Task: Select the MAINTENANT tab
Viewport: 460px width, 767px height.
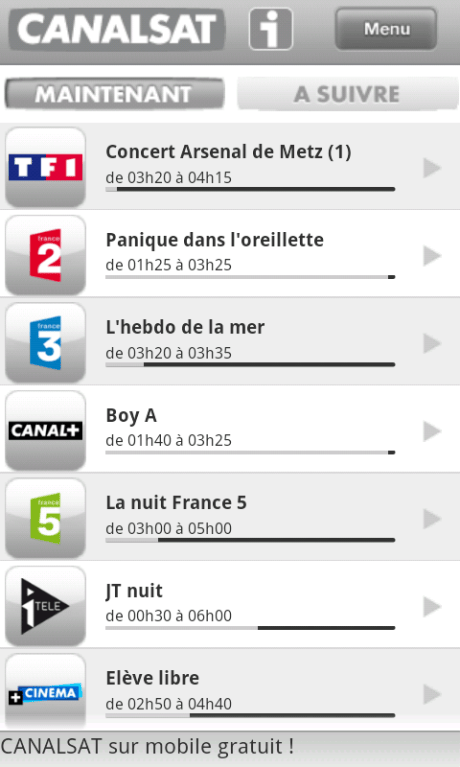Action: [115, 94]
